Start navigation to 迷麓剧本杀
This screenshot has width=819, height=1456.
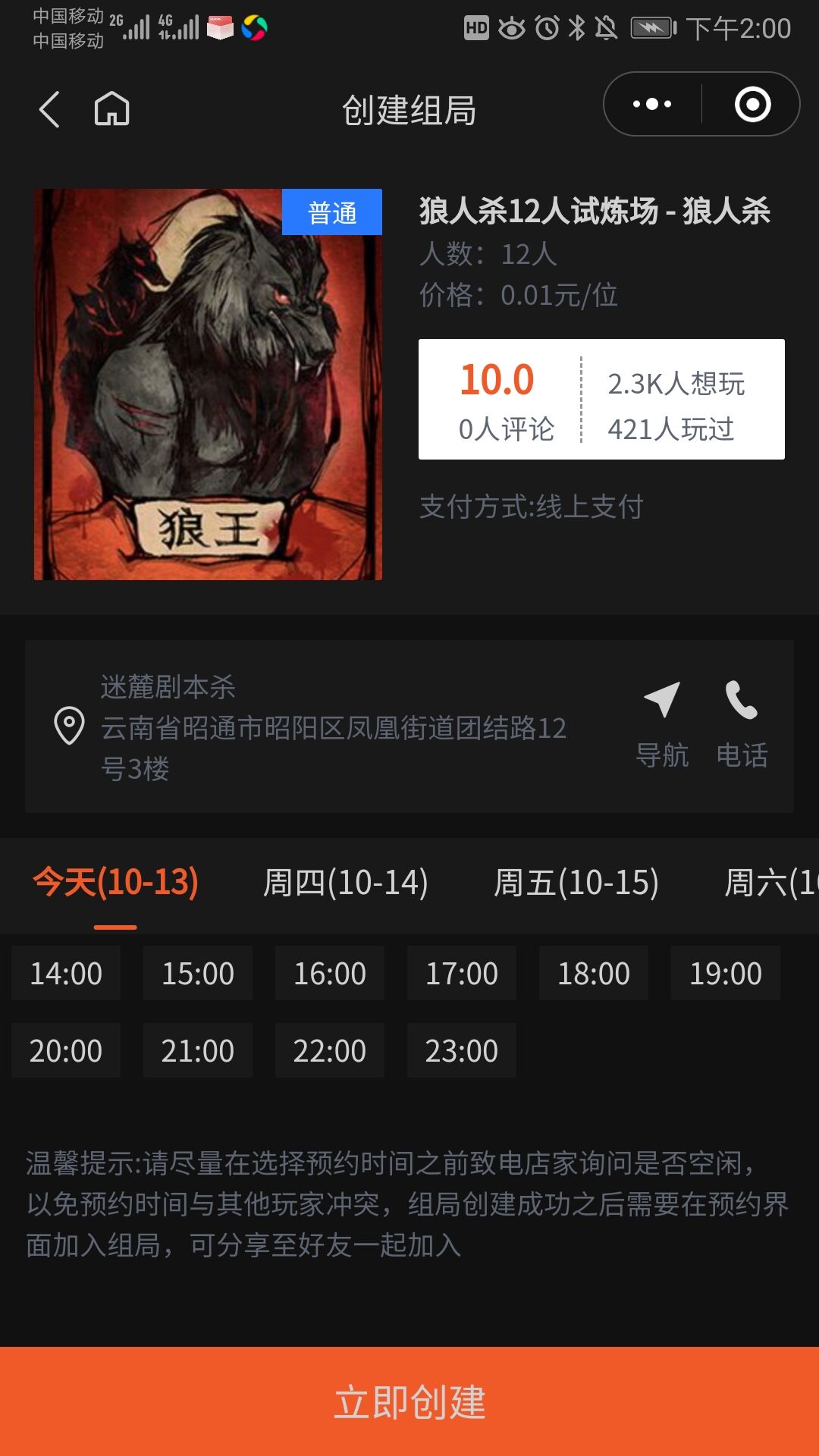tap(662, 725)
